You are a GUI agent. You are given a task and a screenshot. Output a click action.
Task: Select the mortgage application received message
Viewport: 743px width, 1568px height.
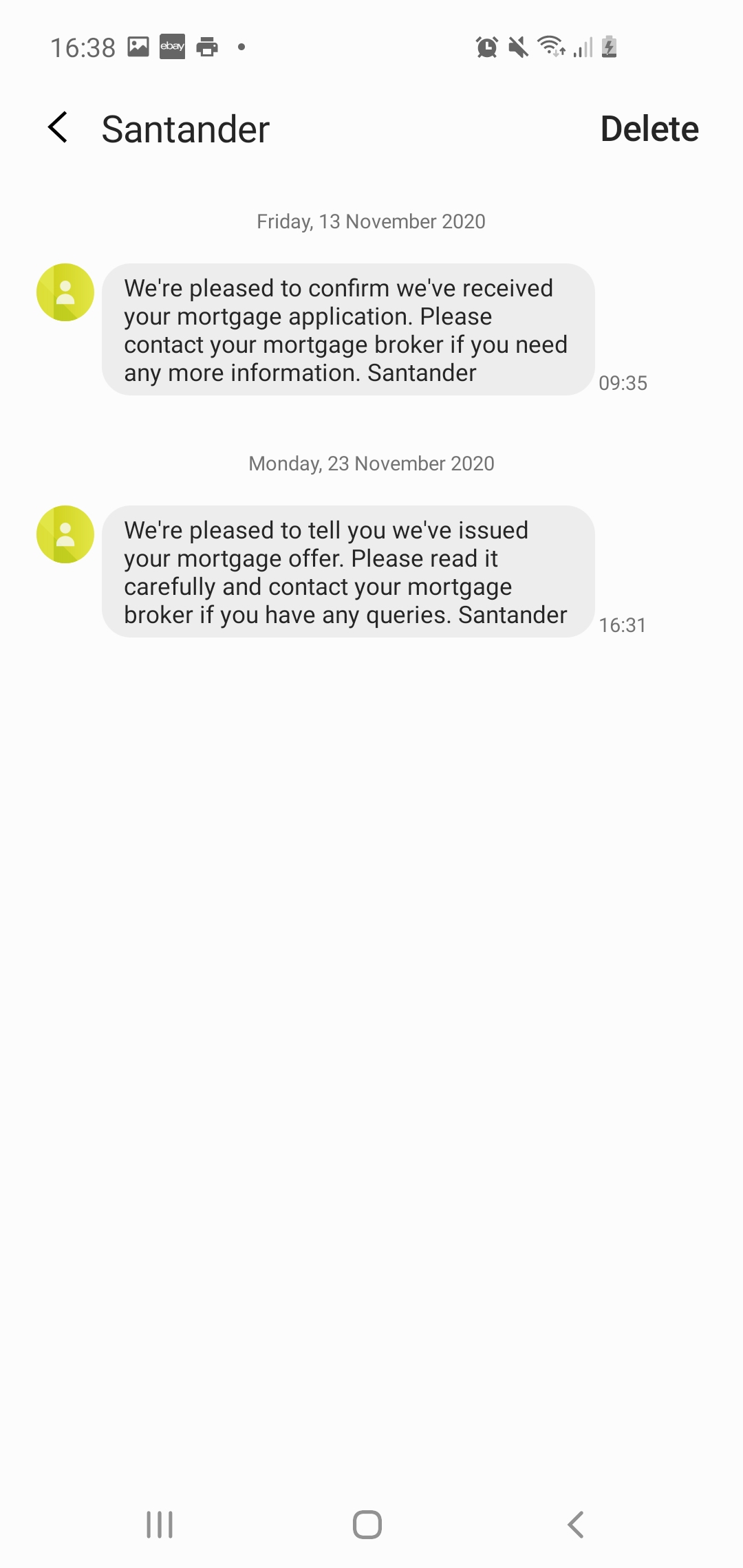click(x=348, y=329)
